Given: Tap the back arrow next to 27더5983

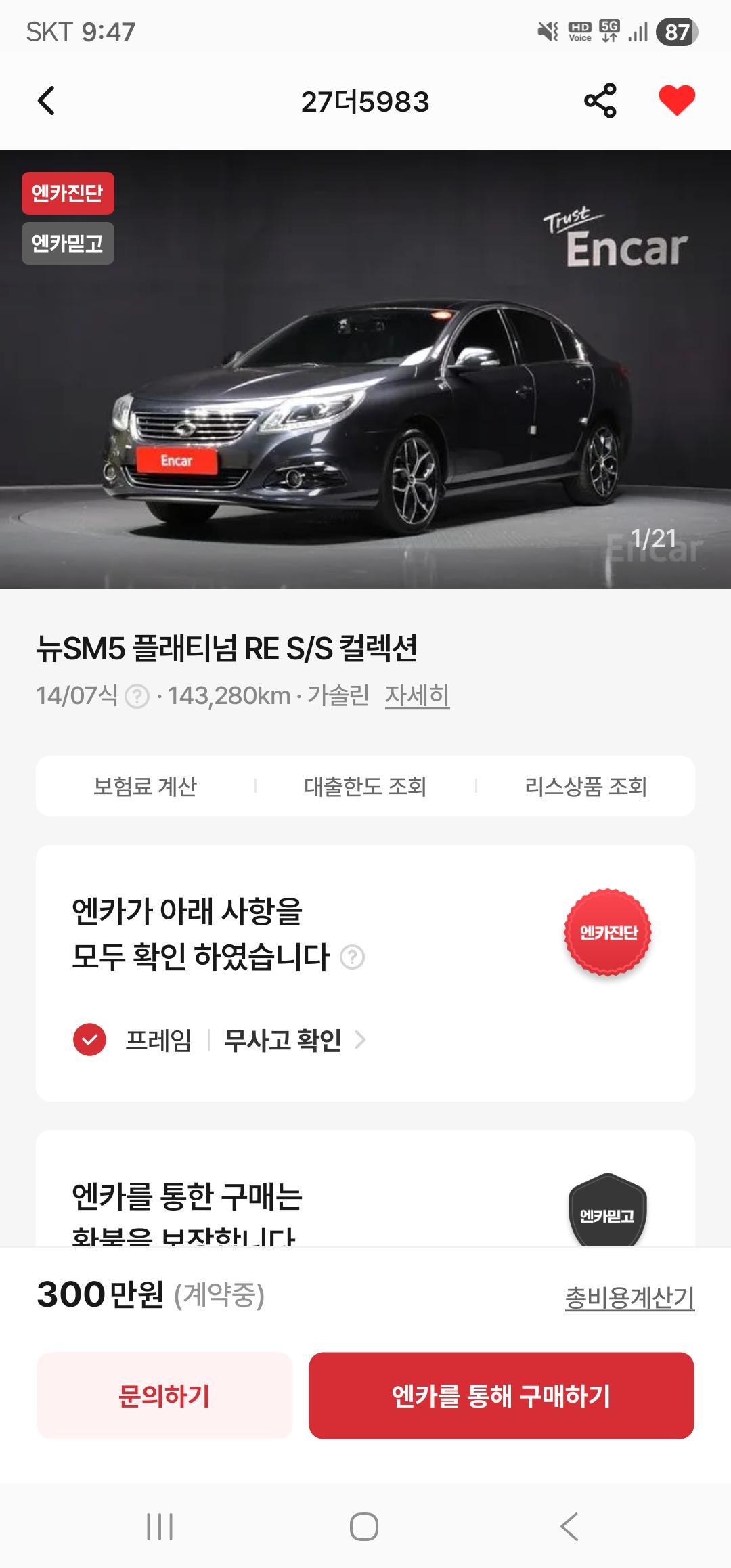Looking at the screenshot, I should click(42, 100).
